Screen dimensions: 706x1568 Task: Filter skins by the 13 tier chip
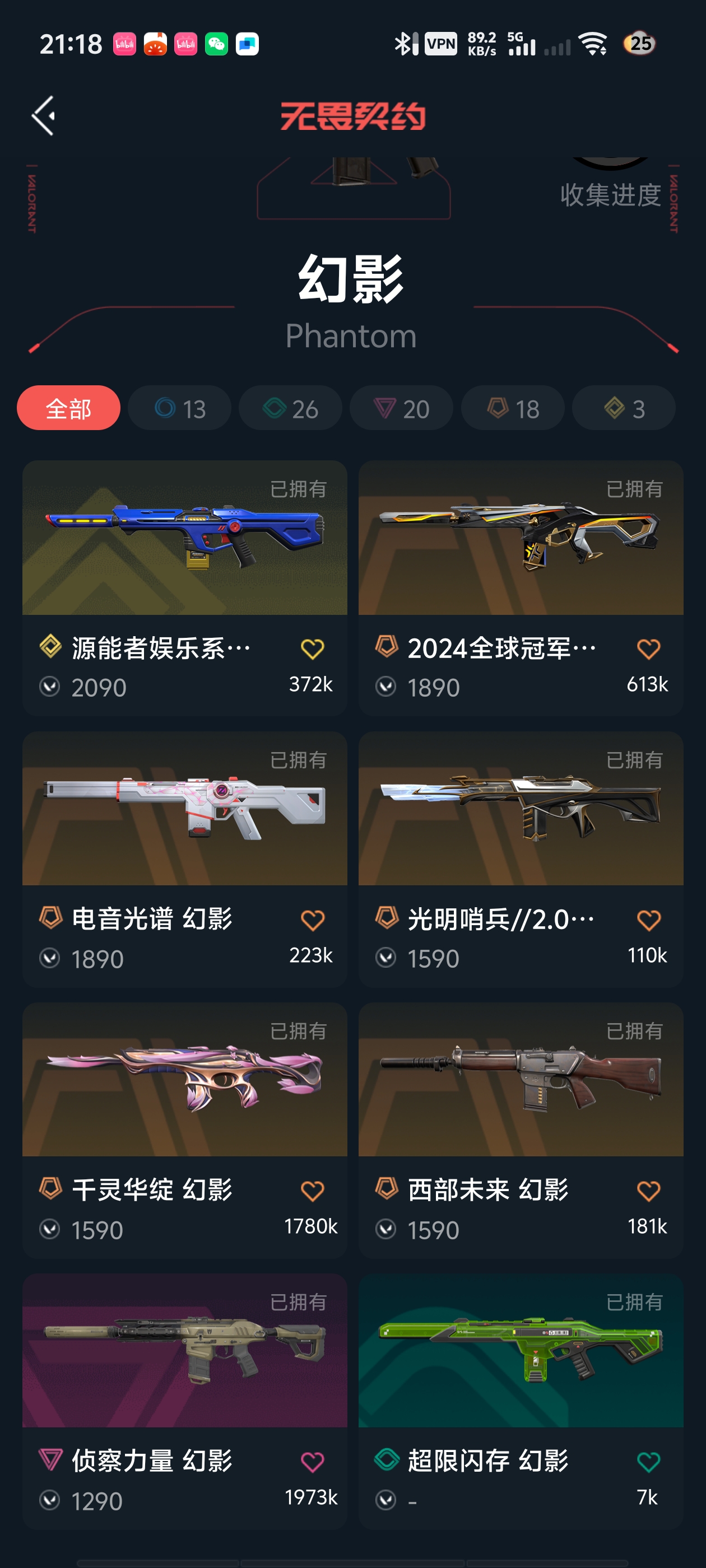click(x=180, y=408)
